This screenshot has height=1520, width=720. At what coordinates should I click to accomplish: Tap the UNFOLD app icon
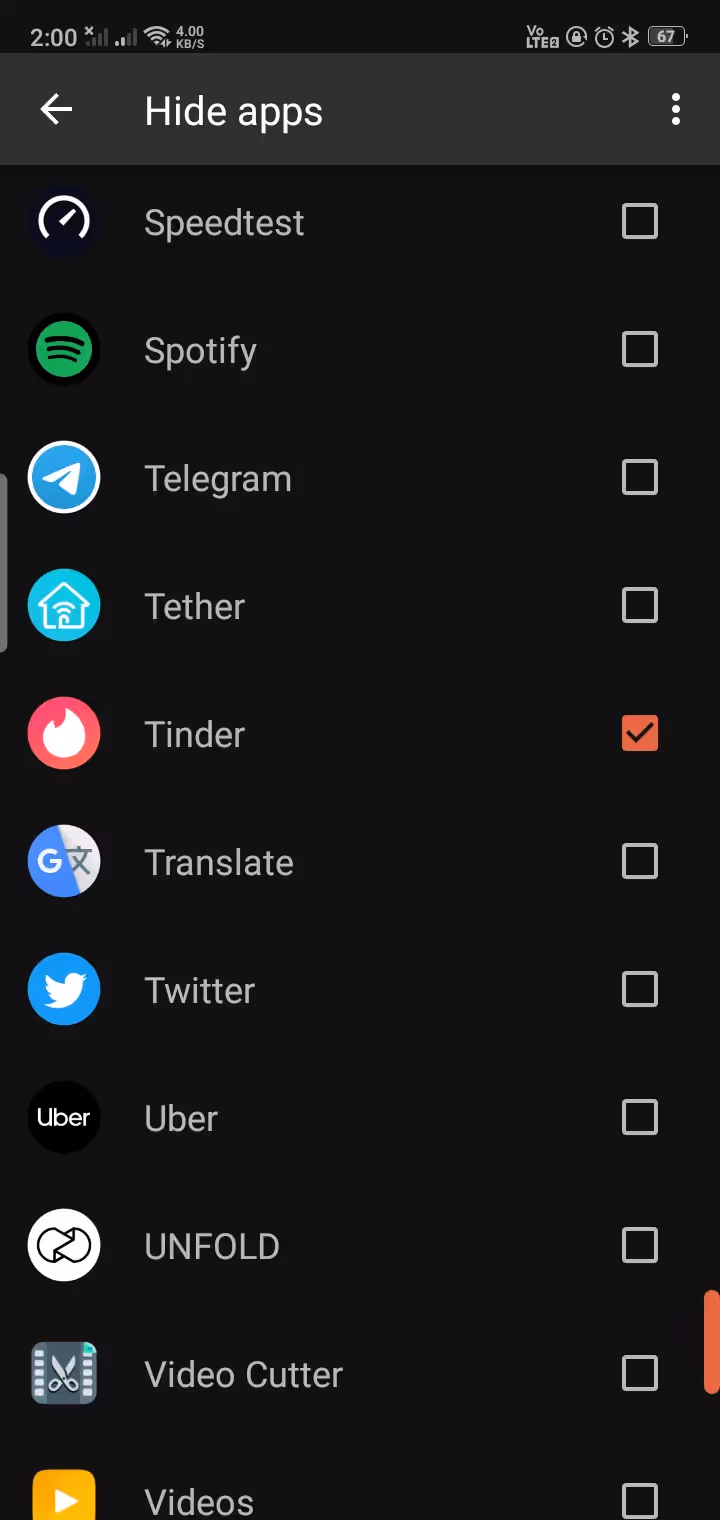tap(64, 1245)
